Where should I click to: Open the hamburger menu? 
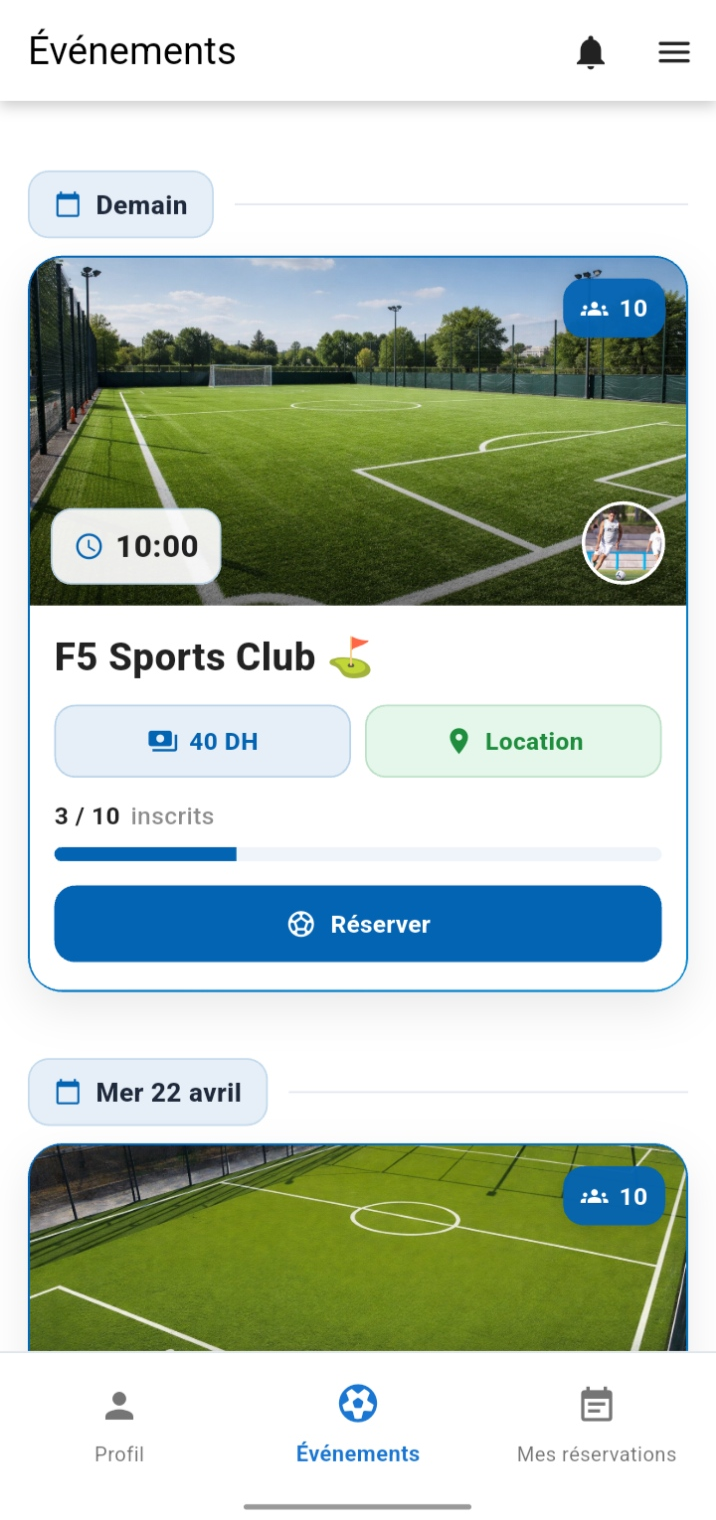(674, 52)
